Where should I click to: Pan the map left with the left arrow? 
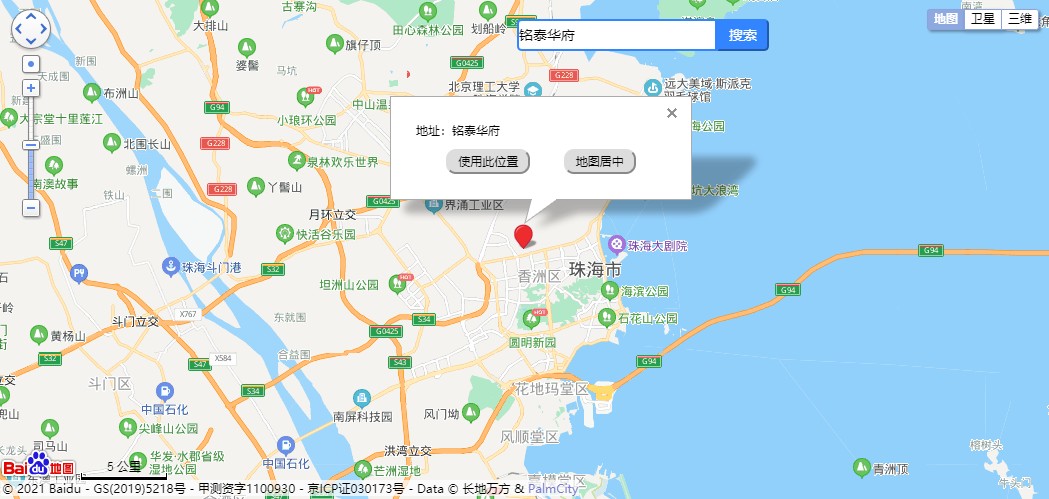(x=17, y=29)
